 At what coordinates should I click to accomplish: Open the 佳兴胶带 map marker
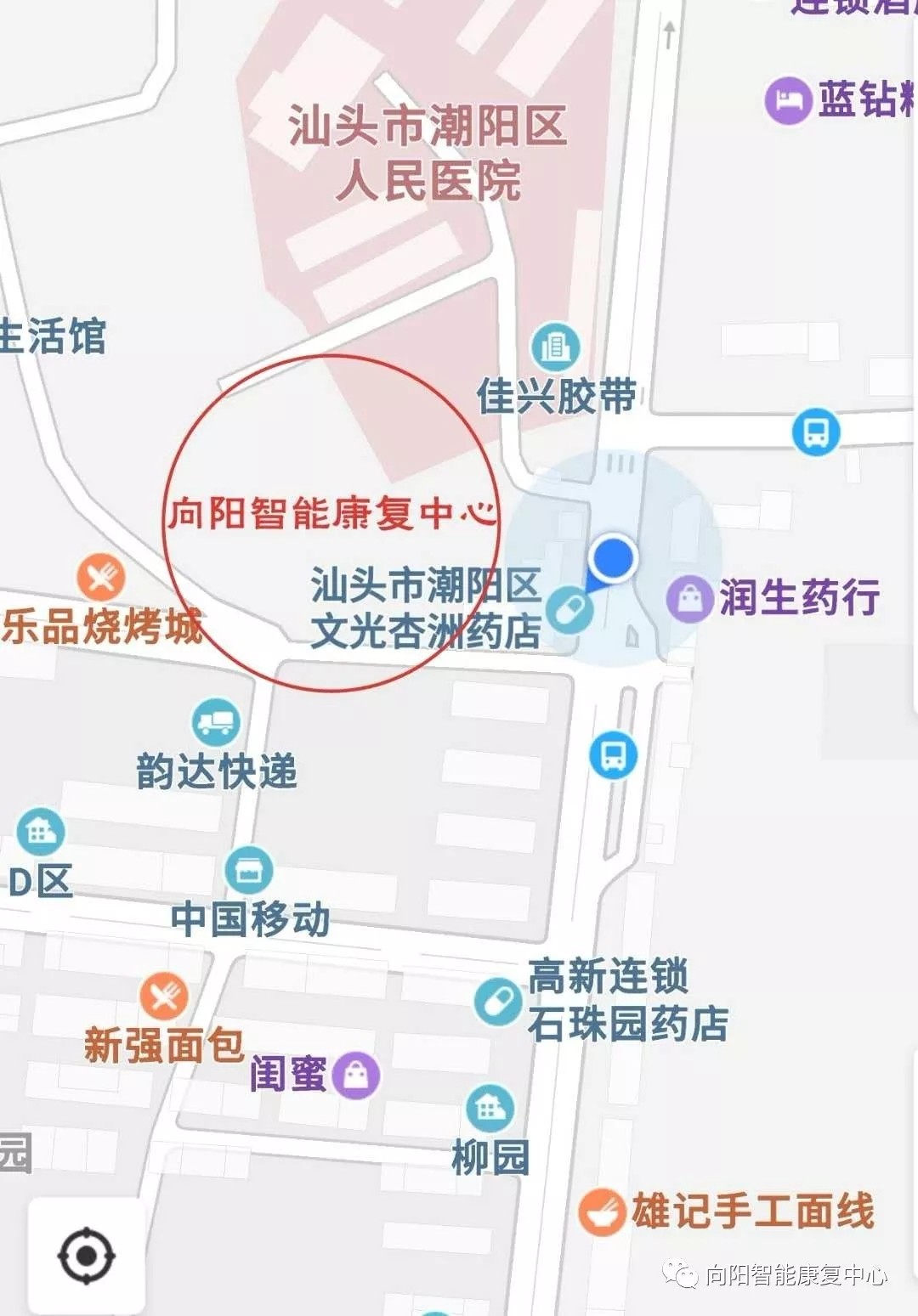pos(555,347)
